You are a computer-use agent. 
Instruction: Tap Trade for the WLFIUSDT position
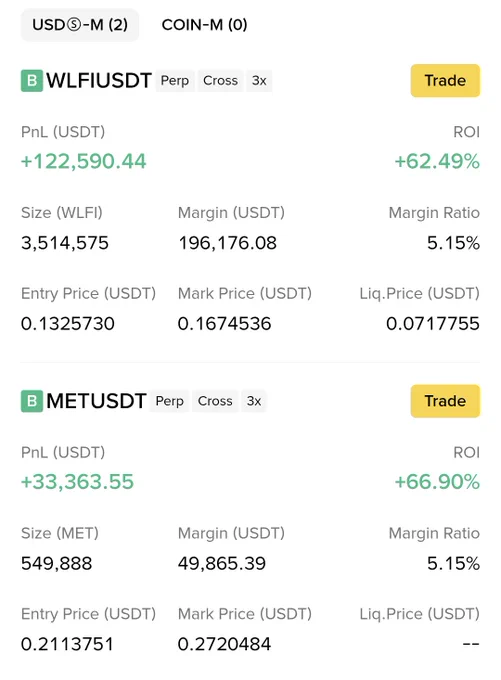445,81
